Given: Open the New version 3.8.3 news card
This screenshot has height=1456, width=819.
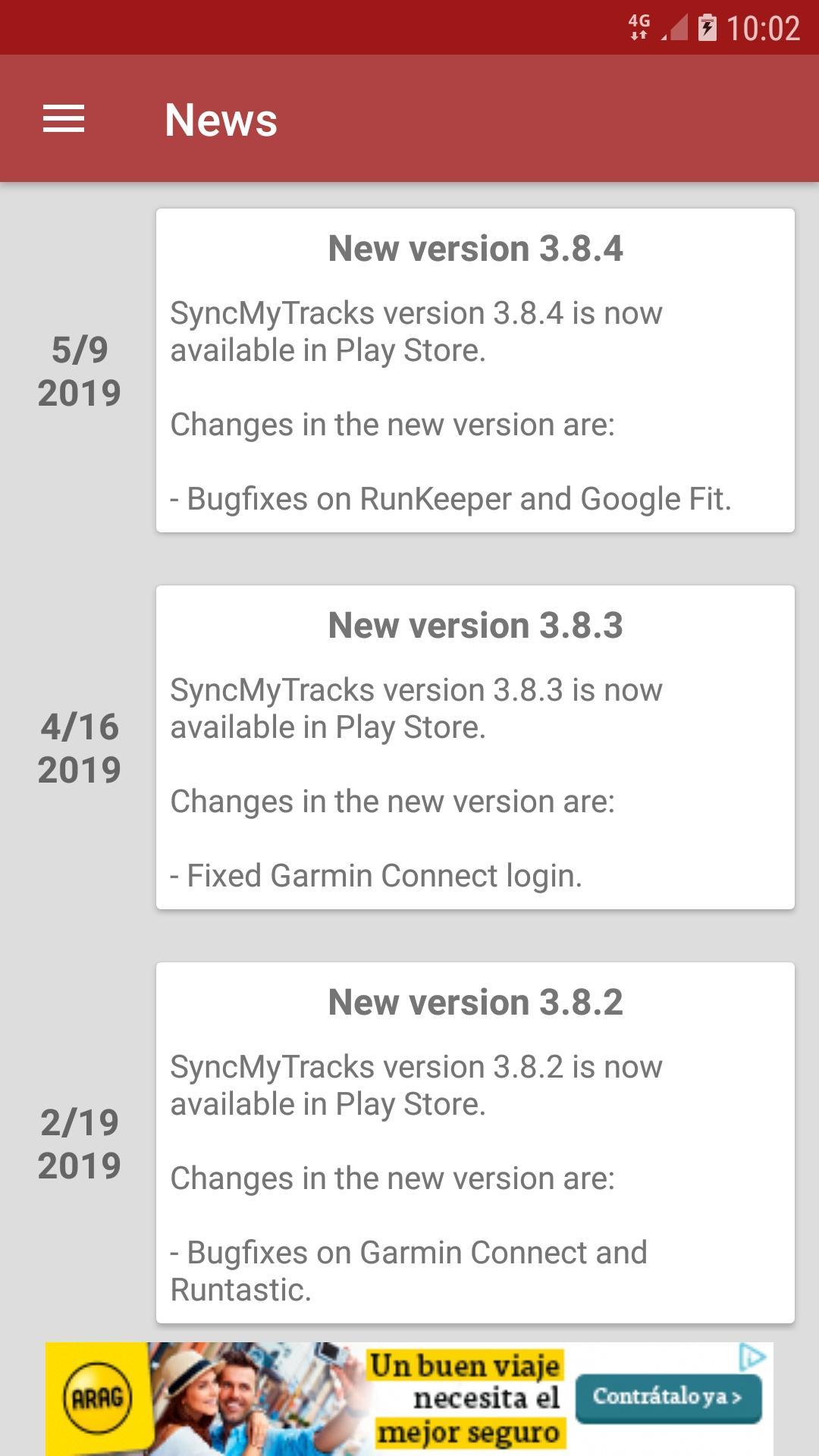Looking at the screenshot, I should (475, 747).
